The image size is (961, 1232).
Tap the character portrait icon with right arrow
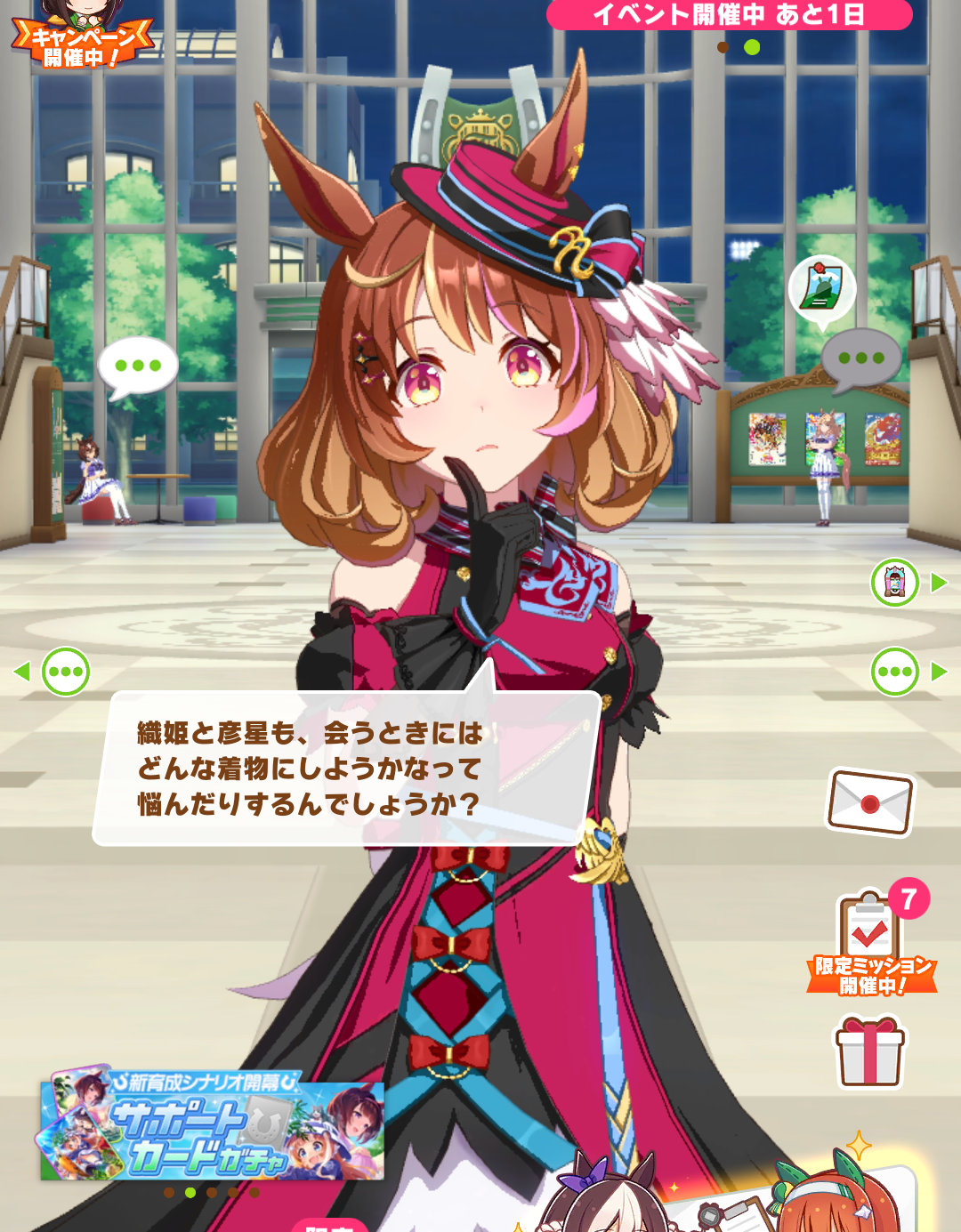[x=895, y=583]
